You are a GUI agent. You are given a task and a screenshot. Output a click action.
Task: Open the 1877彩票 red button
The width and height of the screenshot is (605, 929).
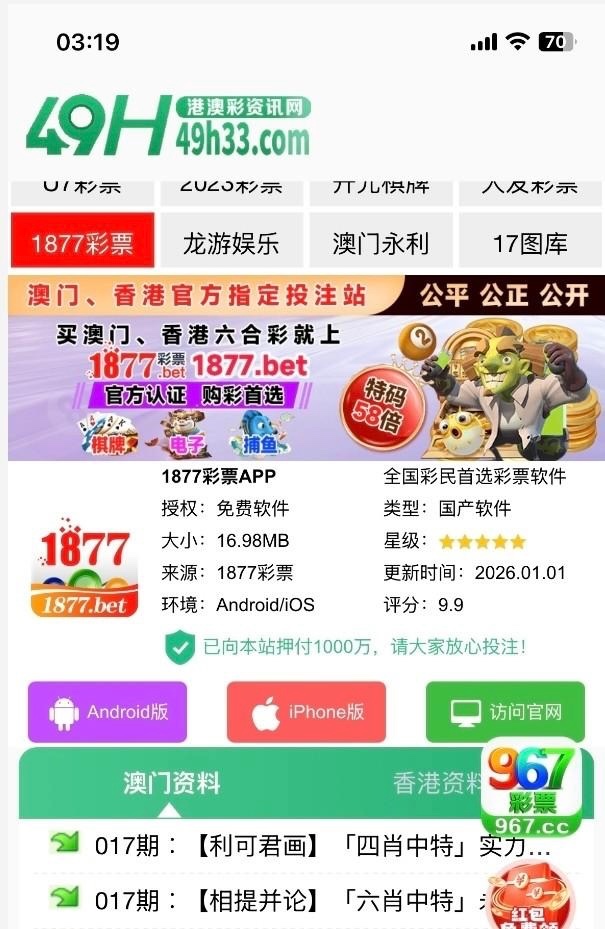tap(82, 241)
